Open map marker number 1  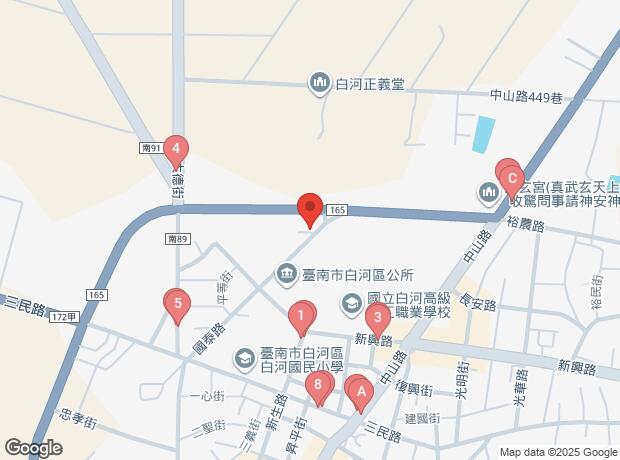point(301,316)
